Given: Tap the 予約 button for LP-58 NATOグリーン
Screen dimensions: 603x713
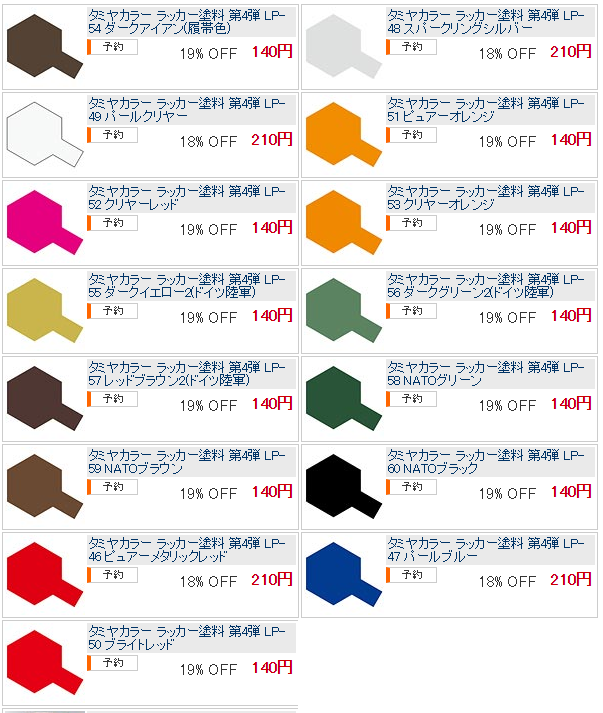Looking at the screenshot, I should pos(411,399).
